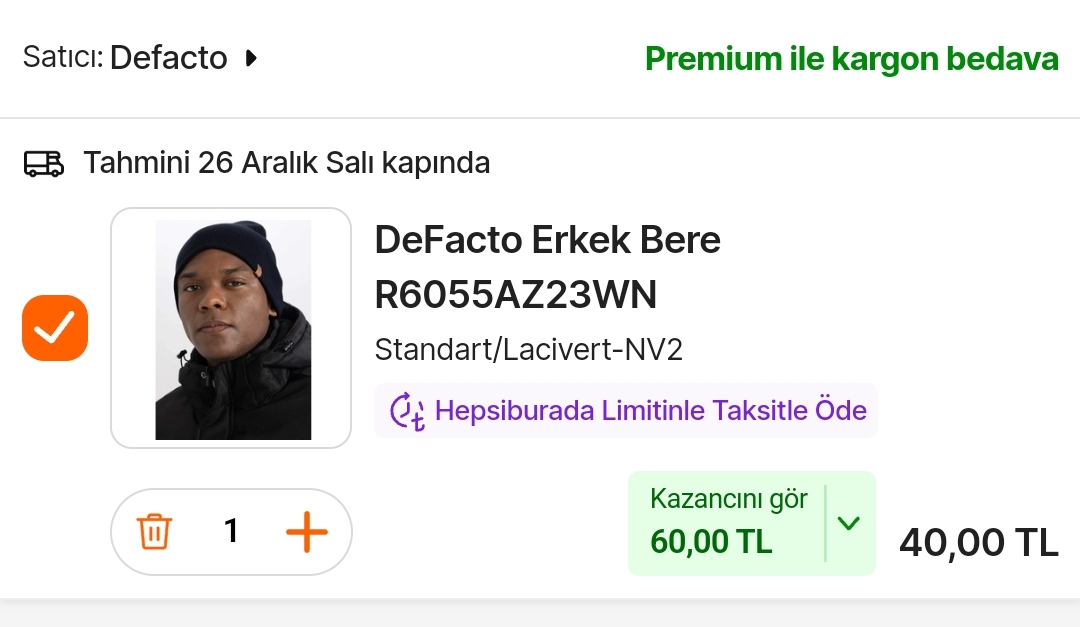The image size is (1080, 627).
Task: Remove the item with the trash icon
Action: (155, 531)
